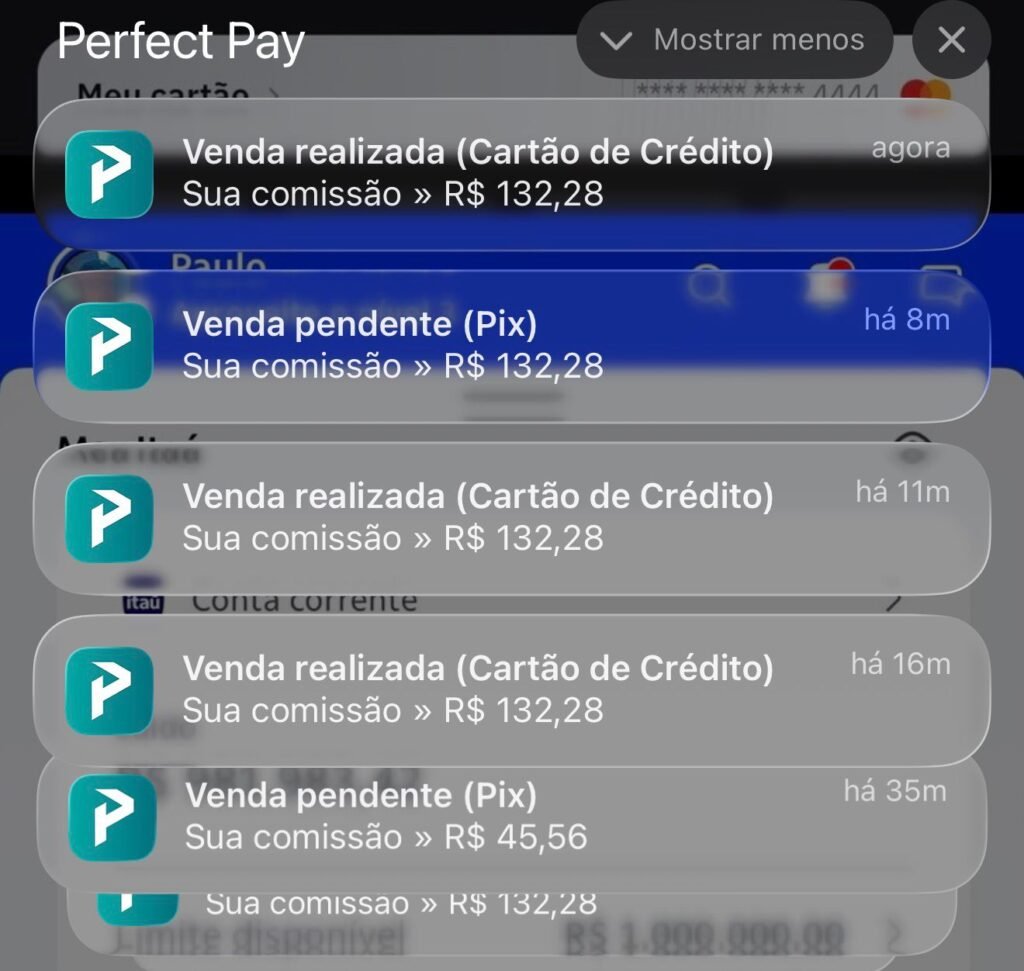The height and width of the screenshot is (971, 1024).
Task: Clear Perfect Pay notifications with the X
Action: 951,40
